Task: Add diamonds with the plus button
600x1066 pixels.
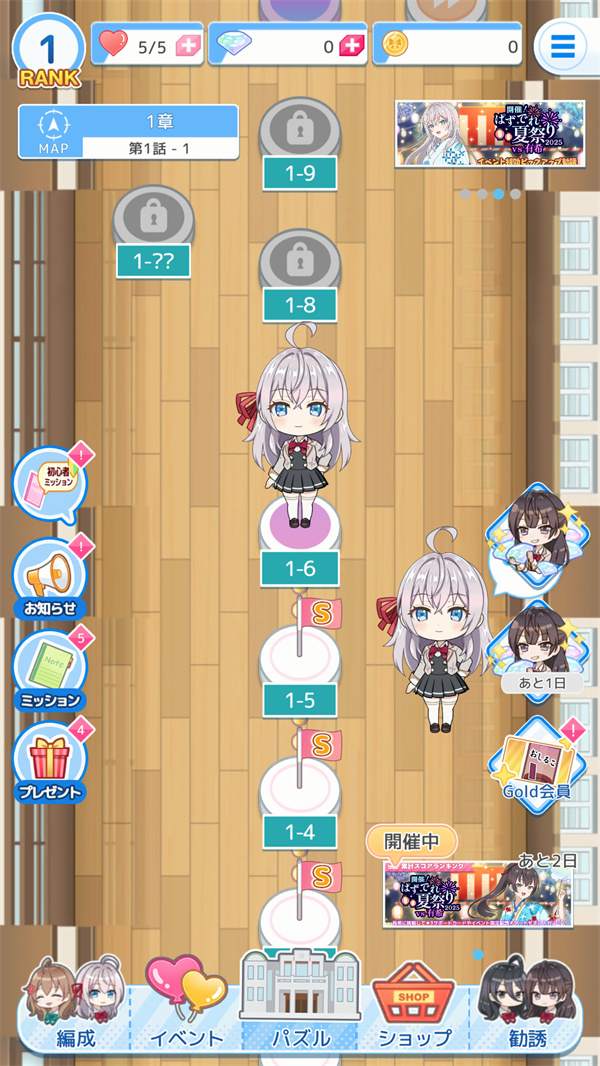Action: (x=351, y=46)
